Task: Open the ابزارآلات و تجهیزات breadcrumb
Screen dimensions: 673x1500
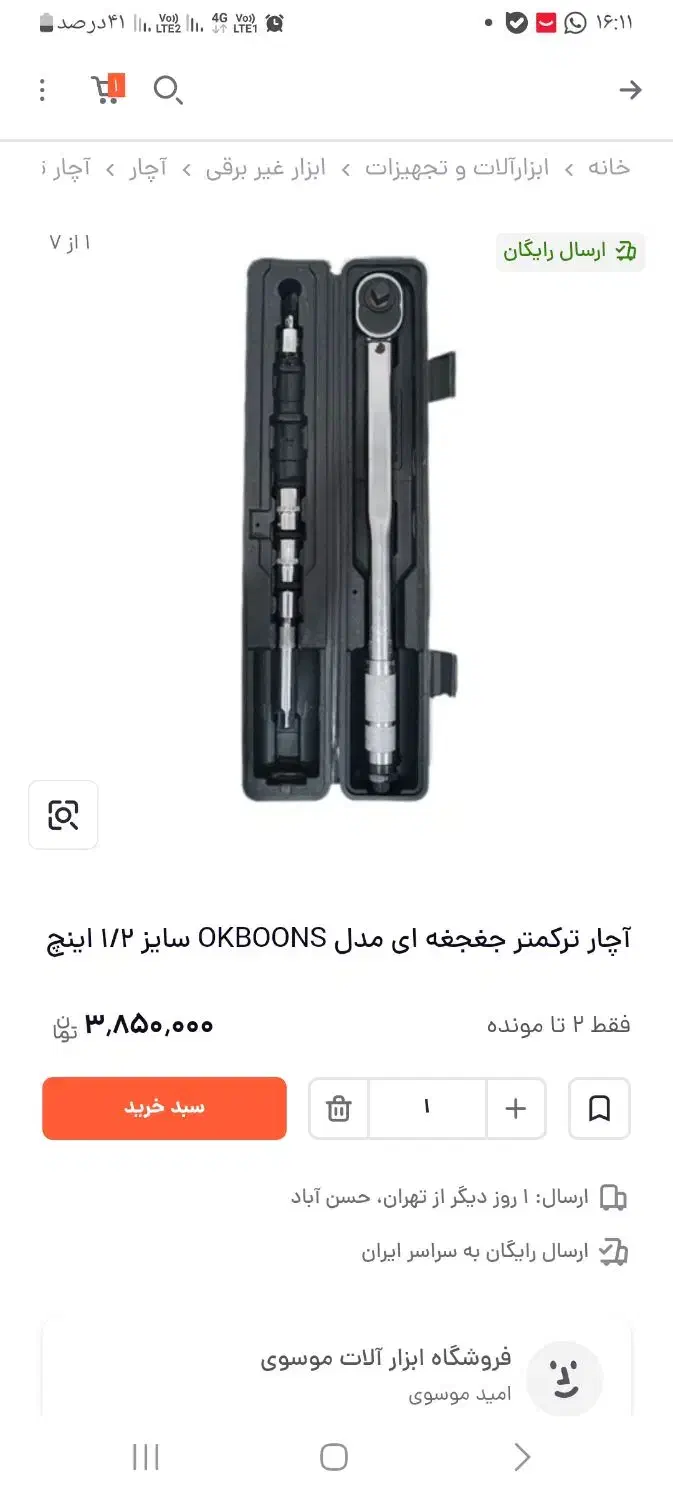Action: coord(457,168)
